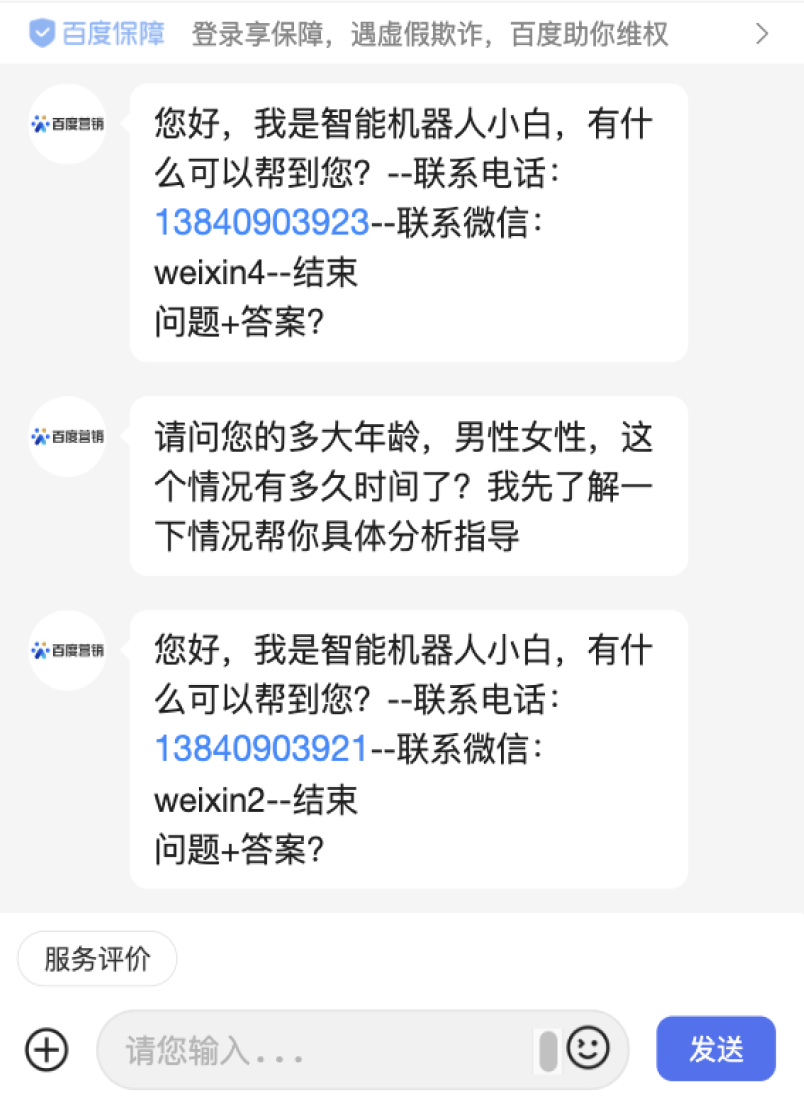Open the emoji picker
Viewport: 804px width, 1104px height.
pos(588,1048)
